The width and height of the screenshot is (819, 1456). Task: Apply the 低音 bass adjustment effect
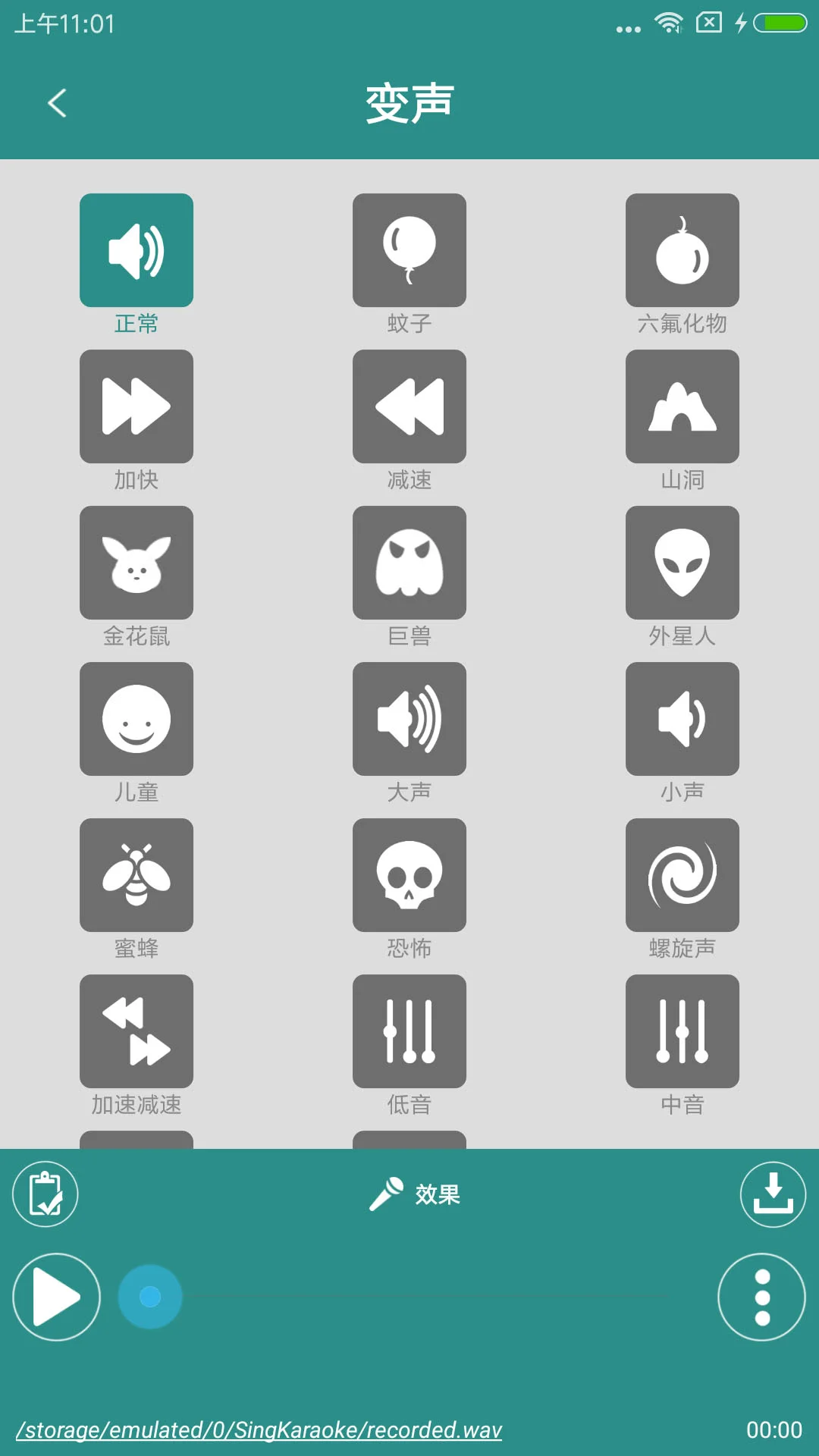tap(409, 1031)
